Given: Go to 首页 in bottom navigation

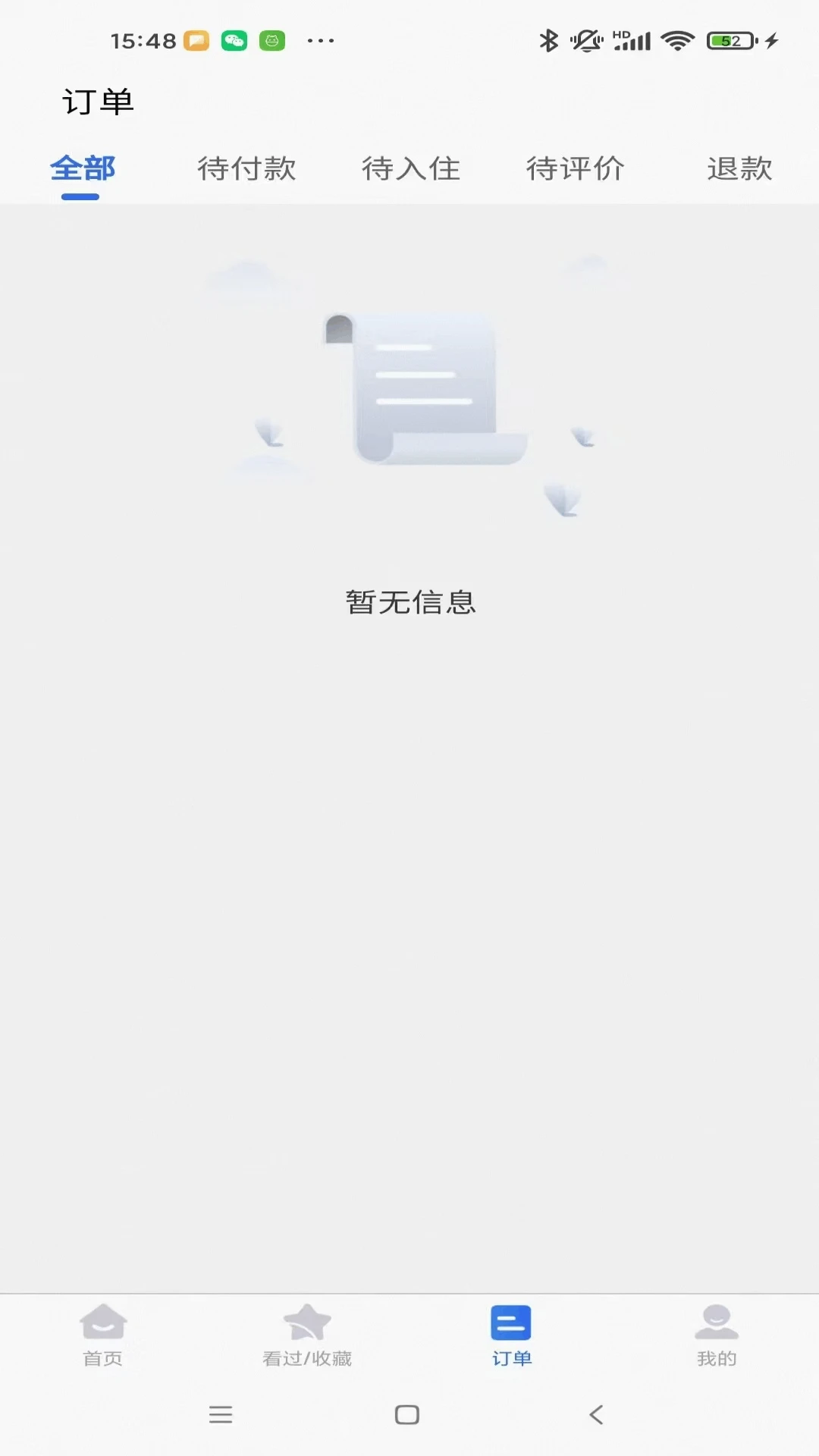Looking at the screenshot, I should [x=102, y=1336].
